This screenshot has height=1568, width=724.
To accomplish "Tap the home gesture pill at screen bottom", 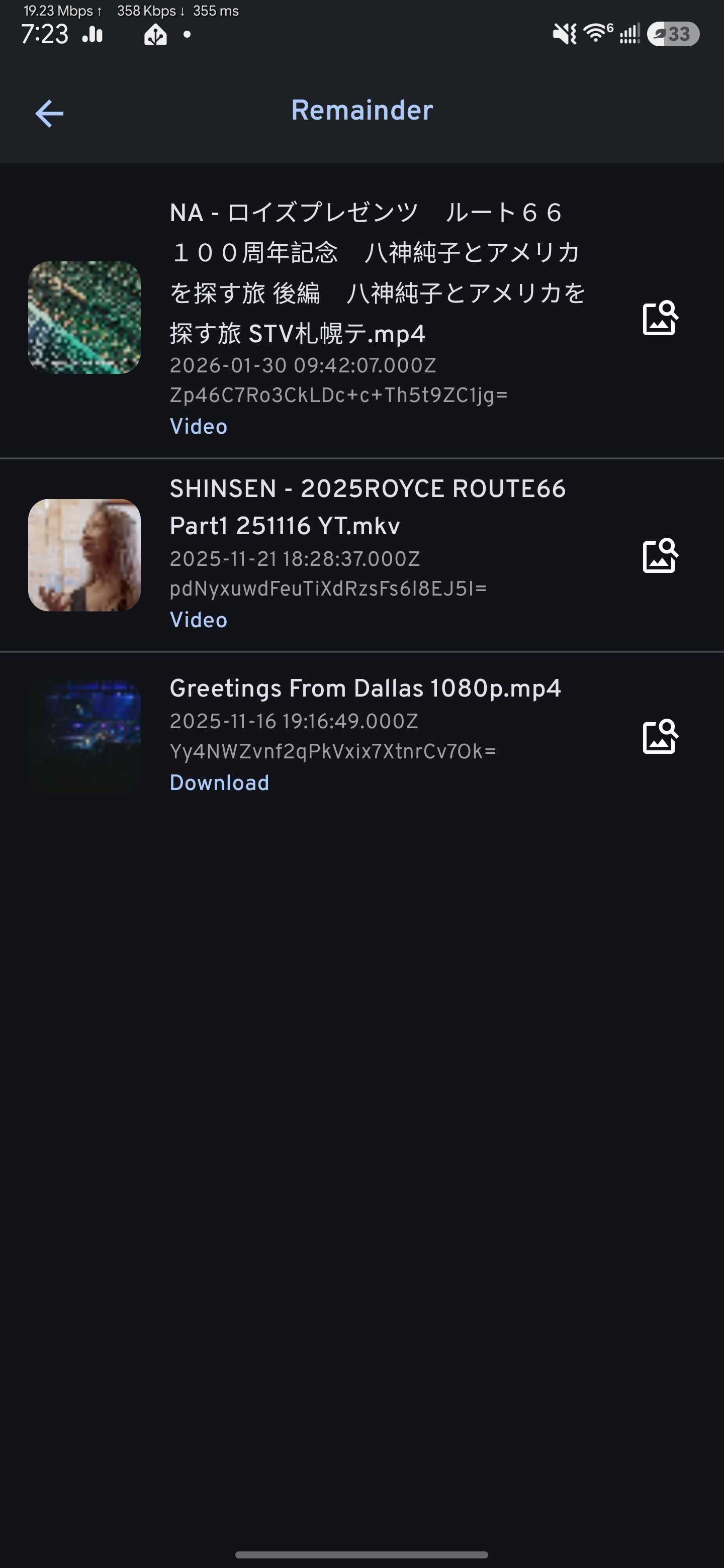I will point(361,1553).
